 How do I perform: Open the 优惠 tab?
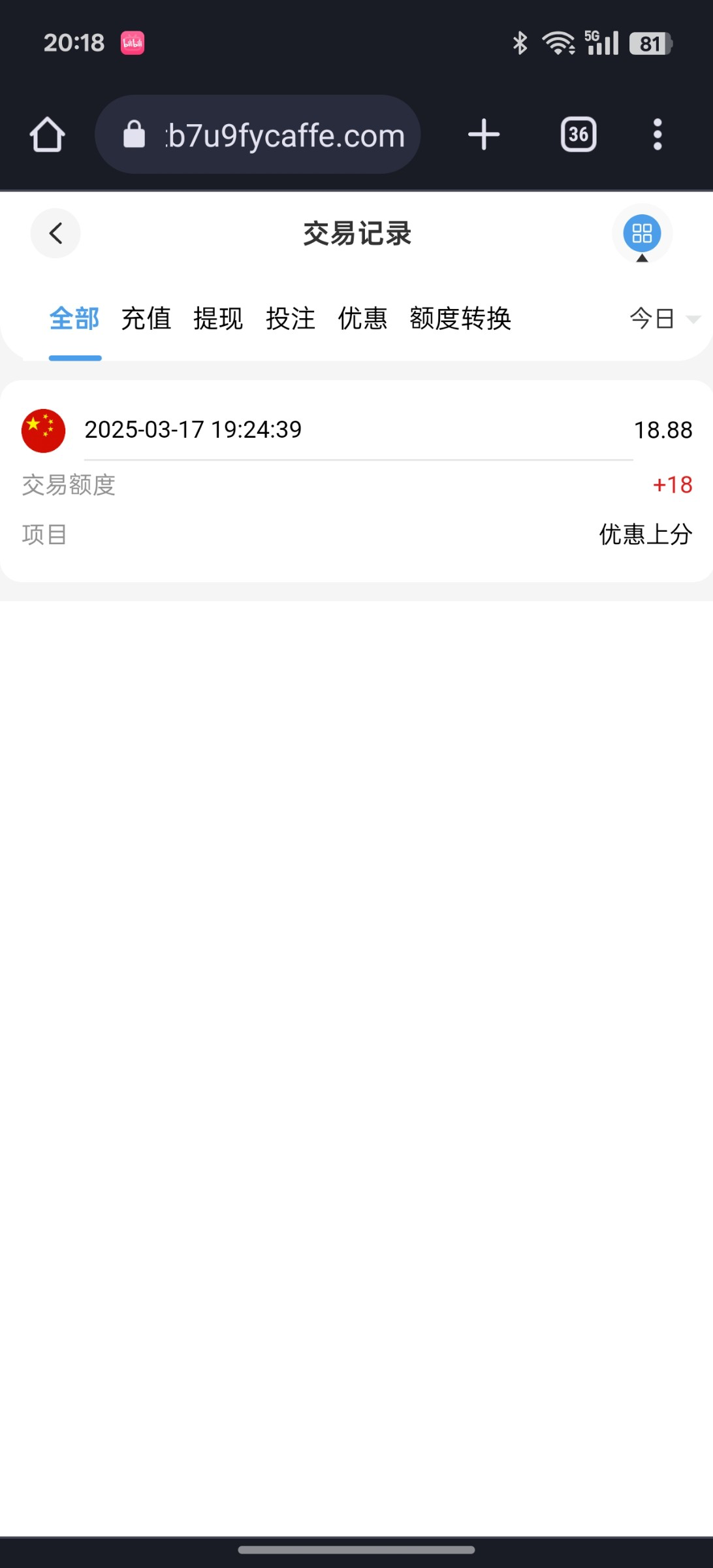click(362, 319)
